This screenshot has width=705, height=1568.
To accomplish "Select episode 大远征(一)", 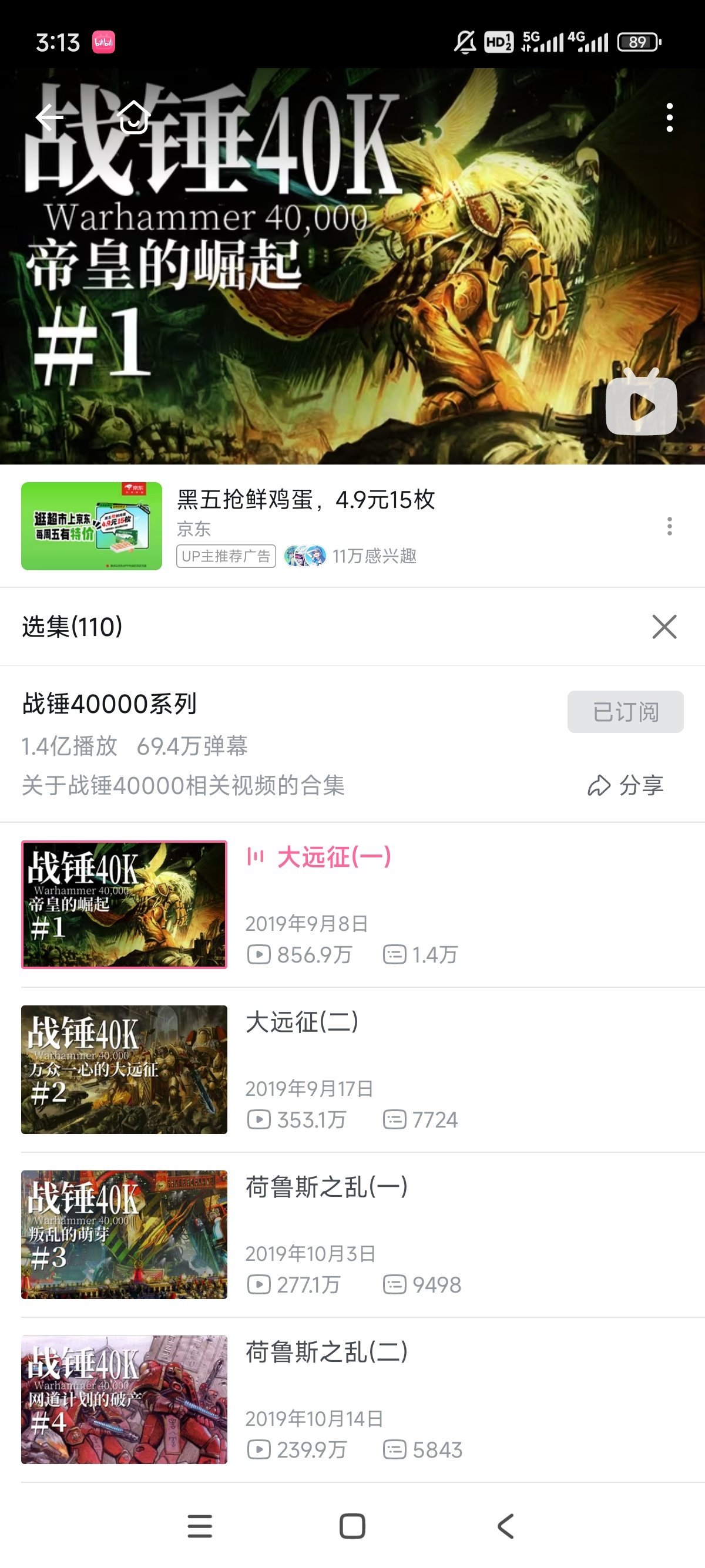I will pyautogui.click(x=334, y=857).
